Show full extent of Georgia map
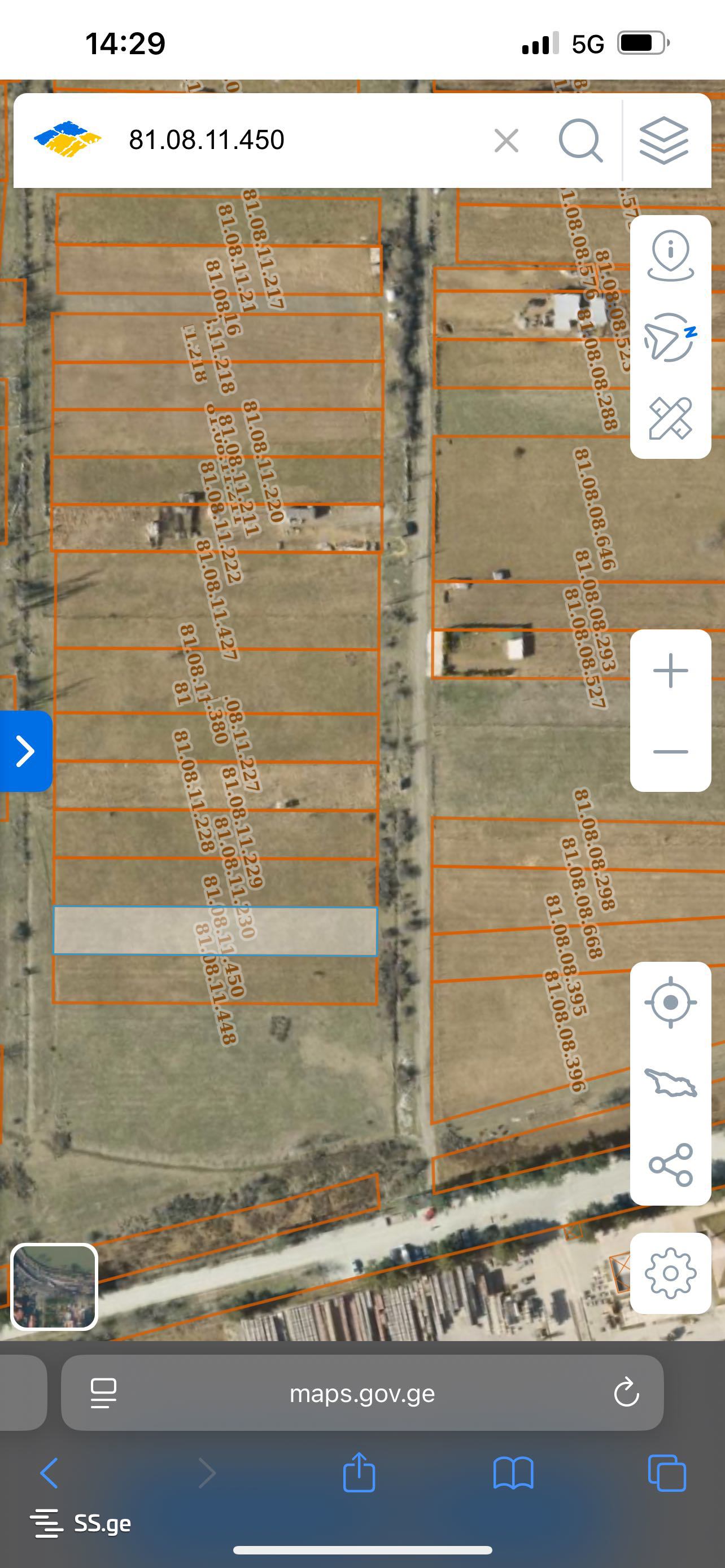The width and height of the screenshot is (725, 1568). pyautogui.click(x=670, y=1084)
